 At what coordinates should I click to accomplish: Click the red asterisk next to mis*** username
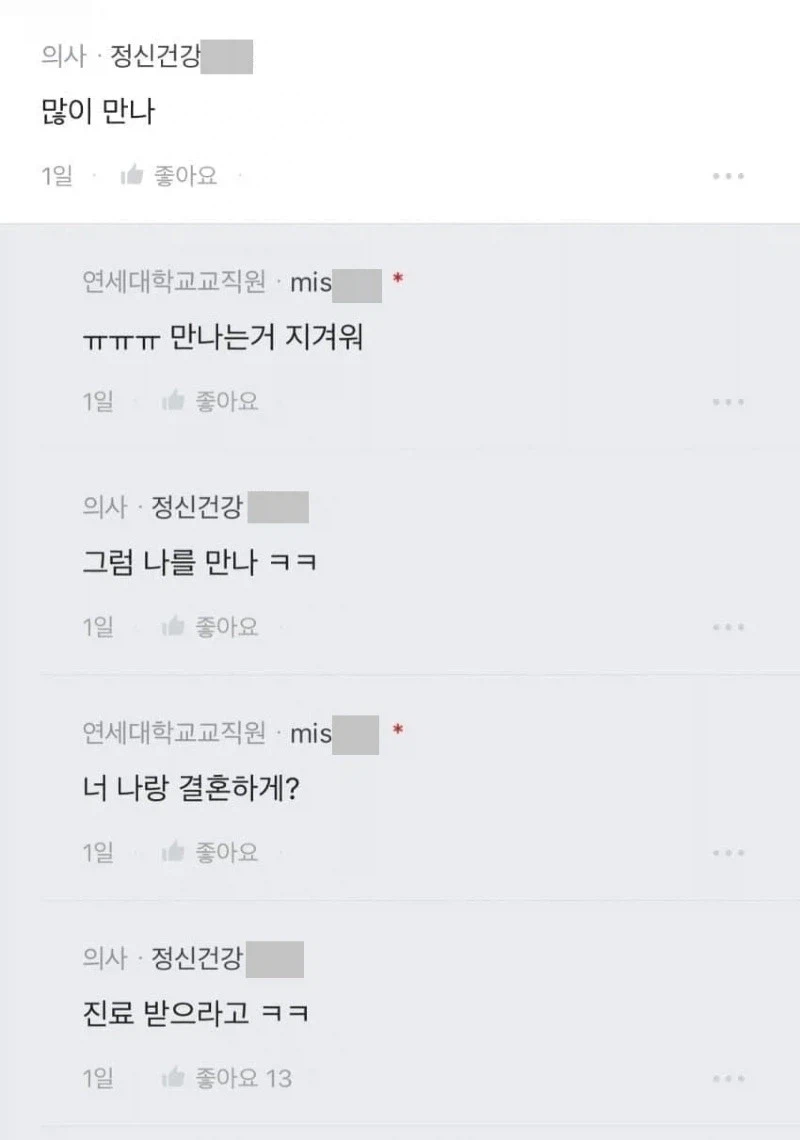tap(397, 282)
